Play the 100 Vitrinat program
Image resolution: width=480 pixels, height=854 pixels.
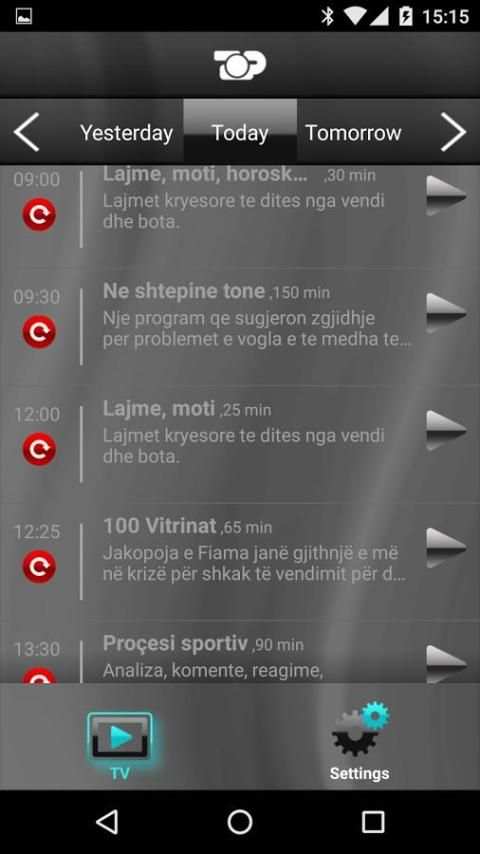coord(446,547)
